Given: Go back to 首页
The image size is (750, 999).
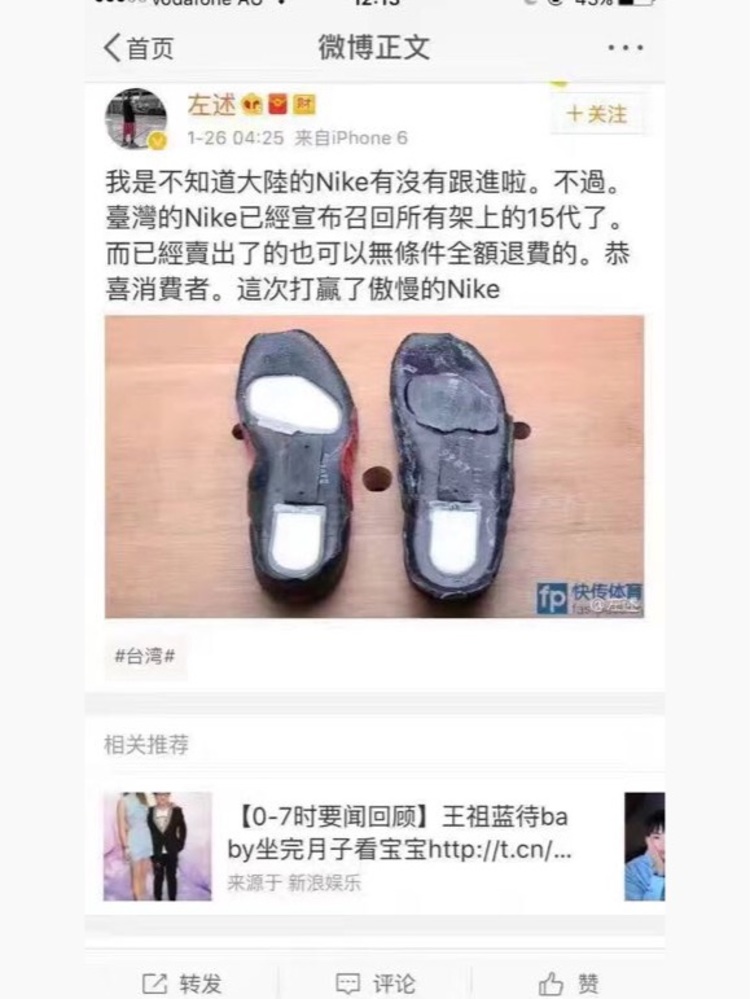Looking at the screenshot, I should pyautogui.click(x=139, y=47).
